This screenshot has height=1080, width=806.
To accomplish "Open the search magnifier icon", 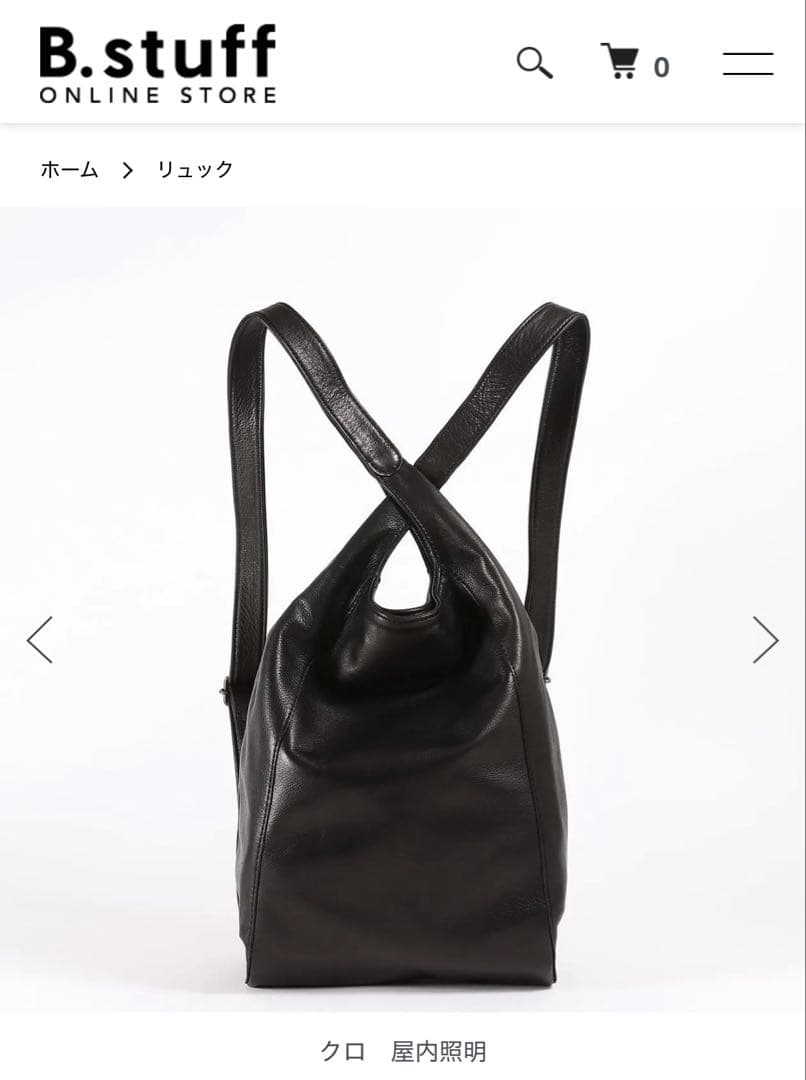I will point(534,63).
